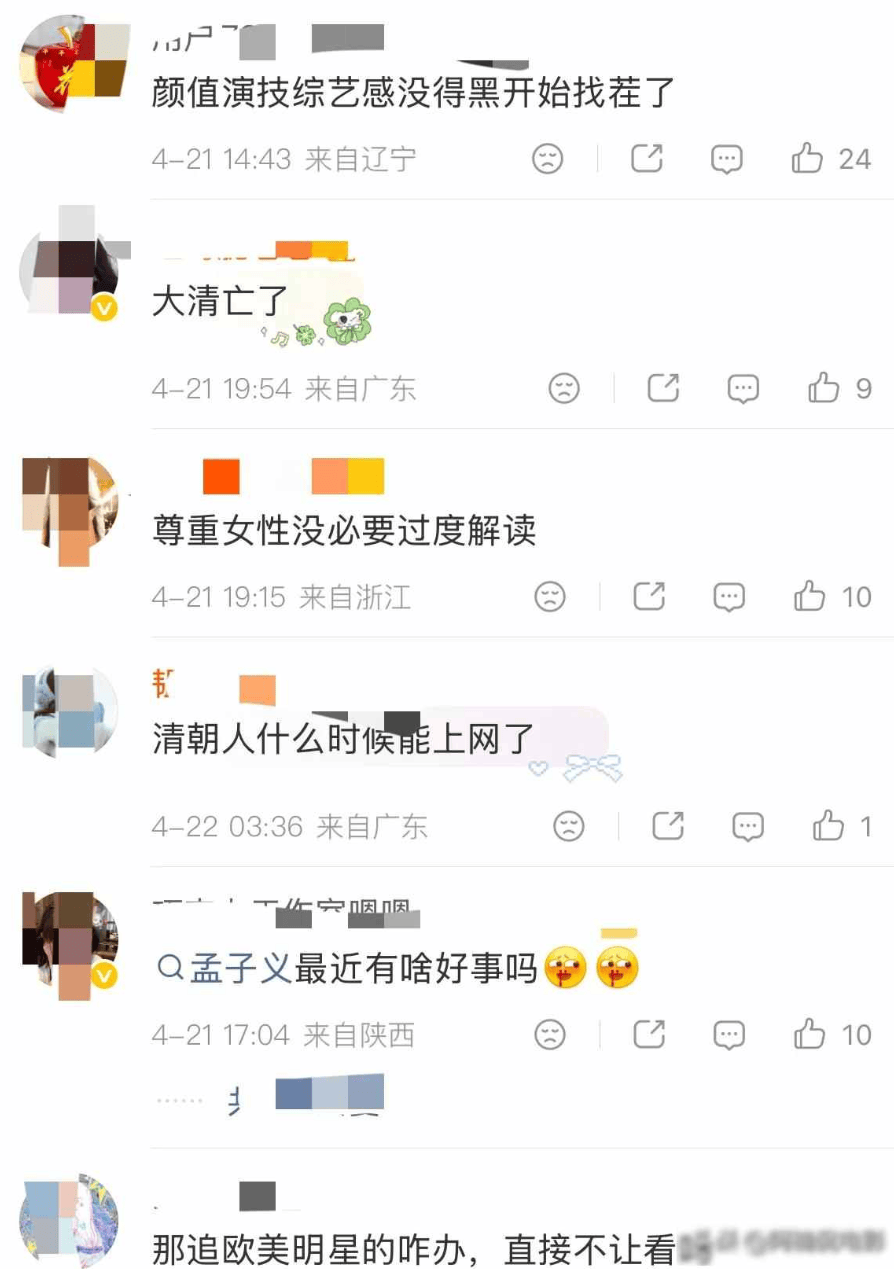Share the comment 大清亡了
This screenshot has height=1269, width=894.
click(x=663, y=388)
